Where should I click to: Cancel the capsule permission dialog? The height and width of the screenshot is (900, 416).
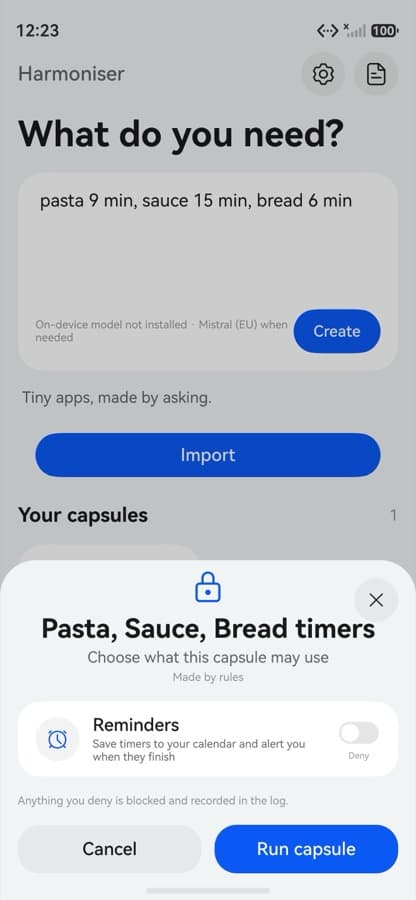pyautogui.click(x=110, y=849)
